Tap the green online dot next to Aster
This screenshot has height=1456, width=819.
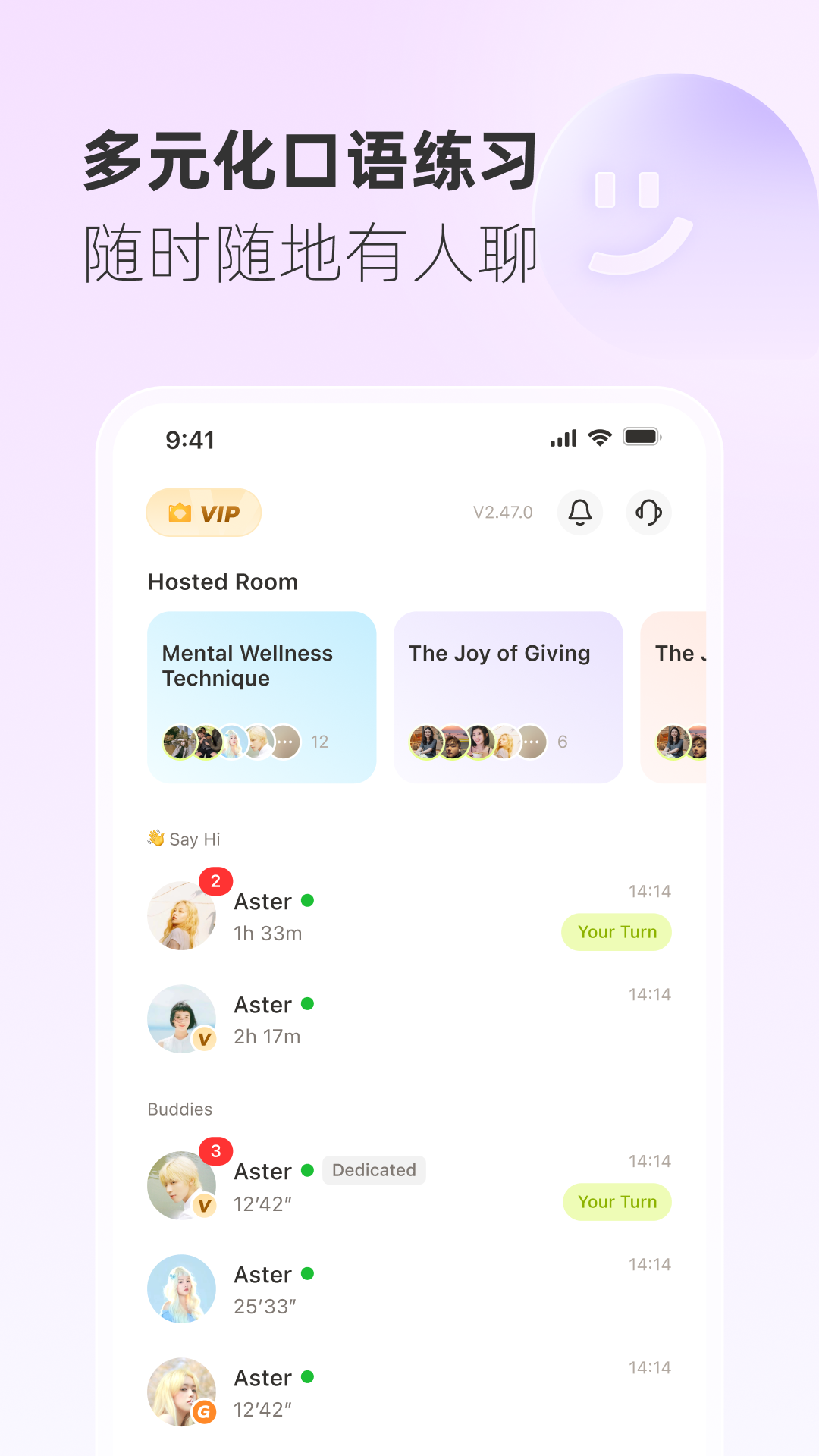point(307,901)
